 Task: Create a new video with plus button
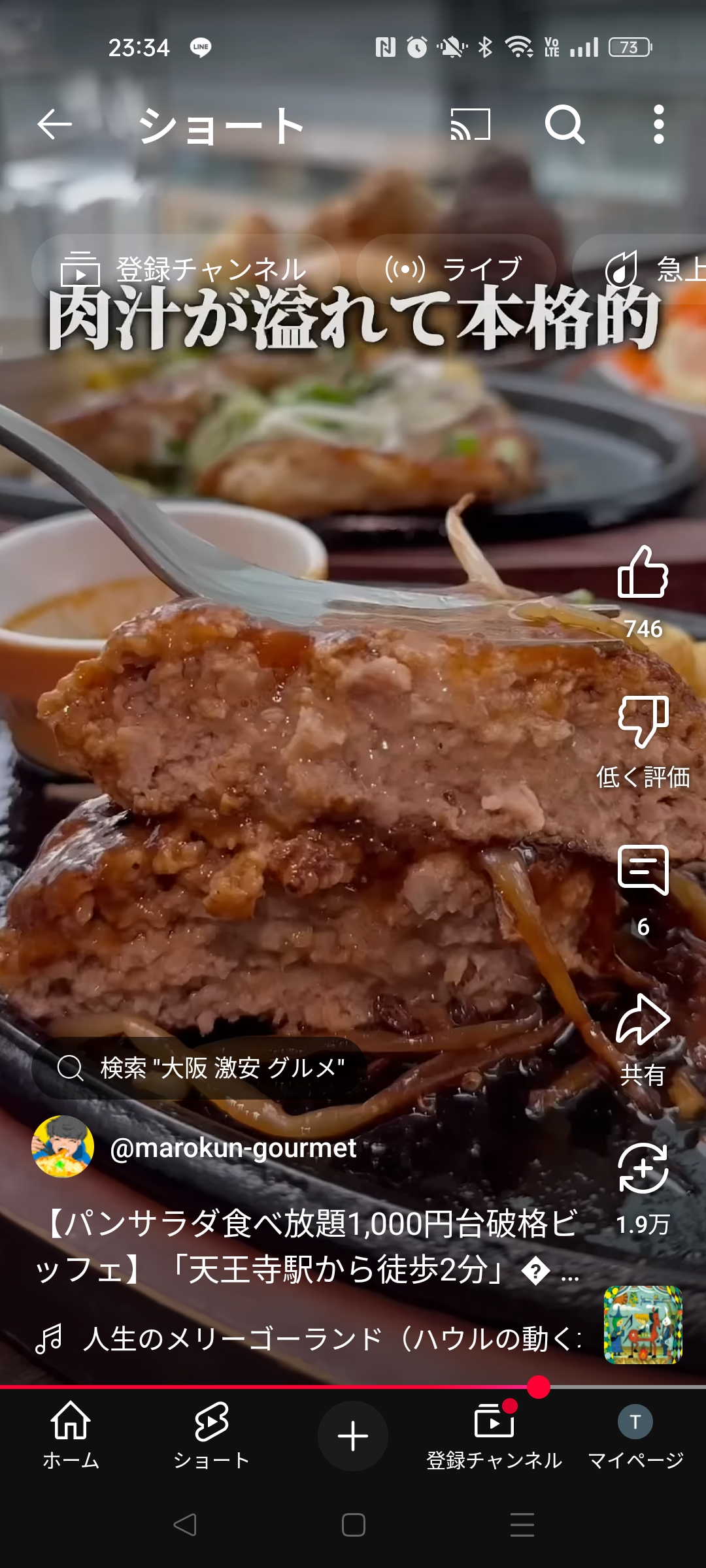353,1436
